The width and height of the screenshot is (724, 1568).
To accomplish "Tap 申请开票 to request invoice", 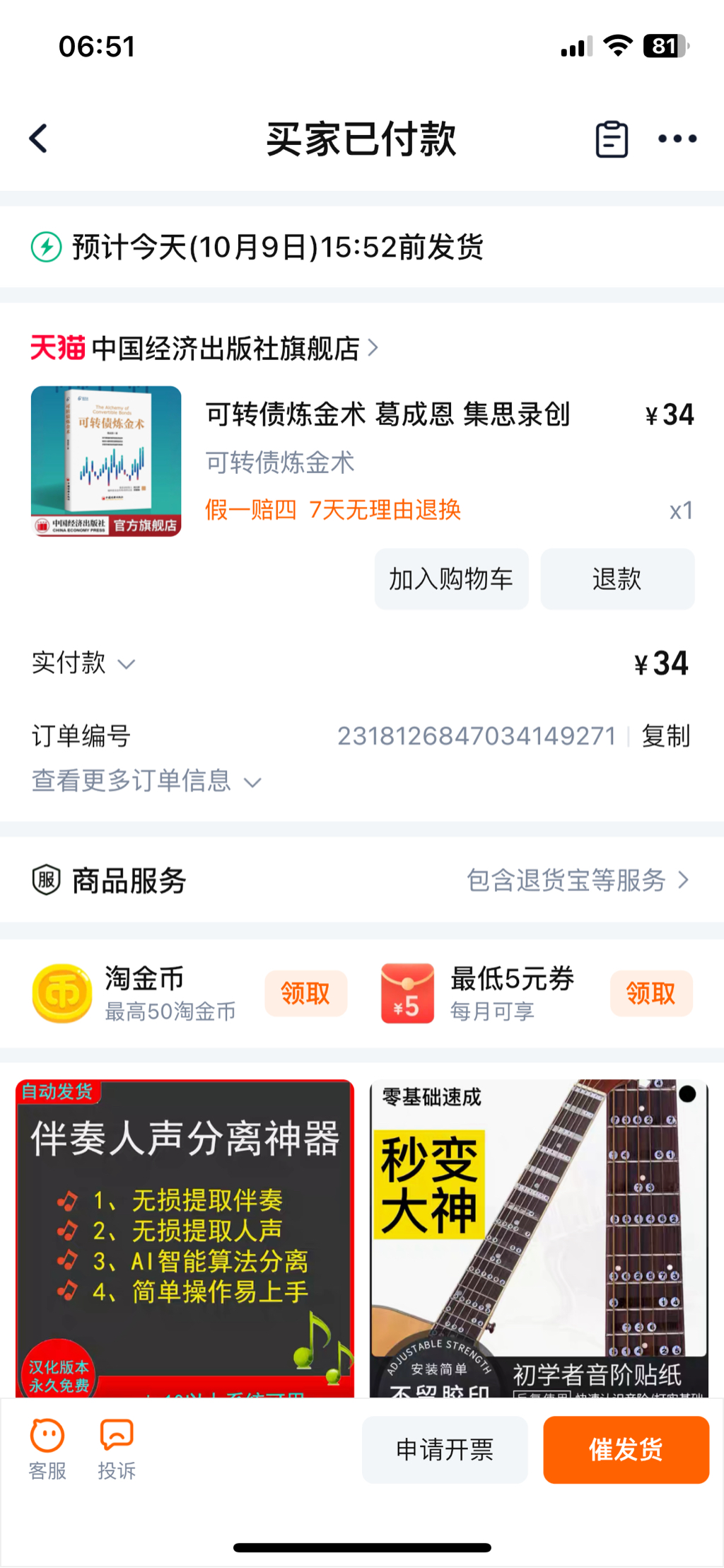I will 445,1449.
